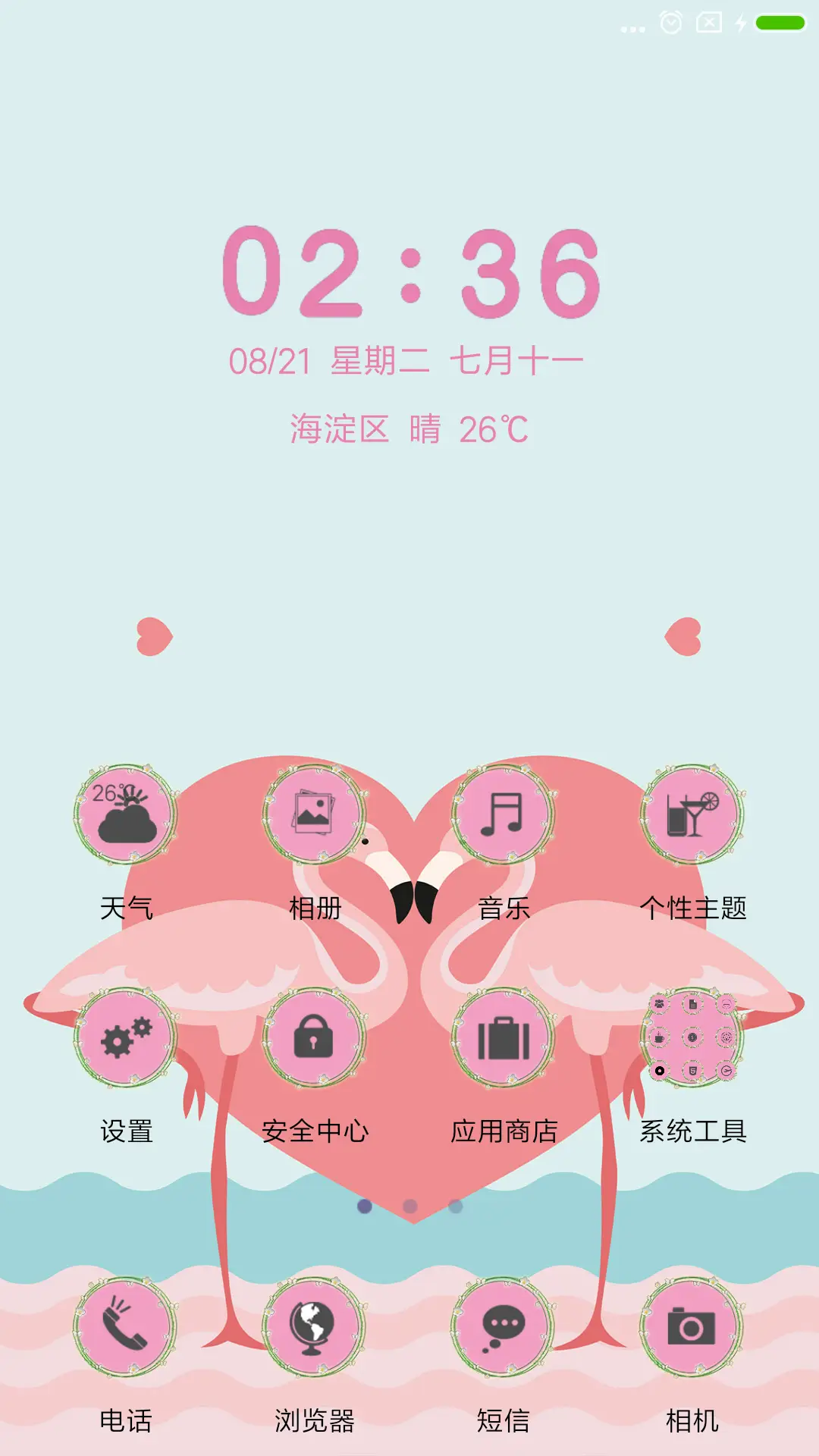Open the 应用商店 App Store

pyautogui.click(x=504, y=1035)
